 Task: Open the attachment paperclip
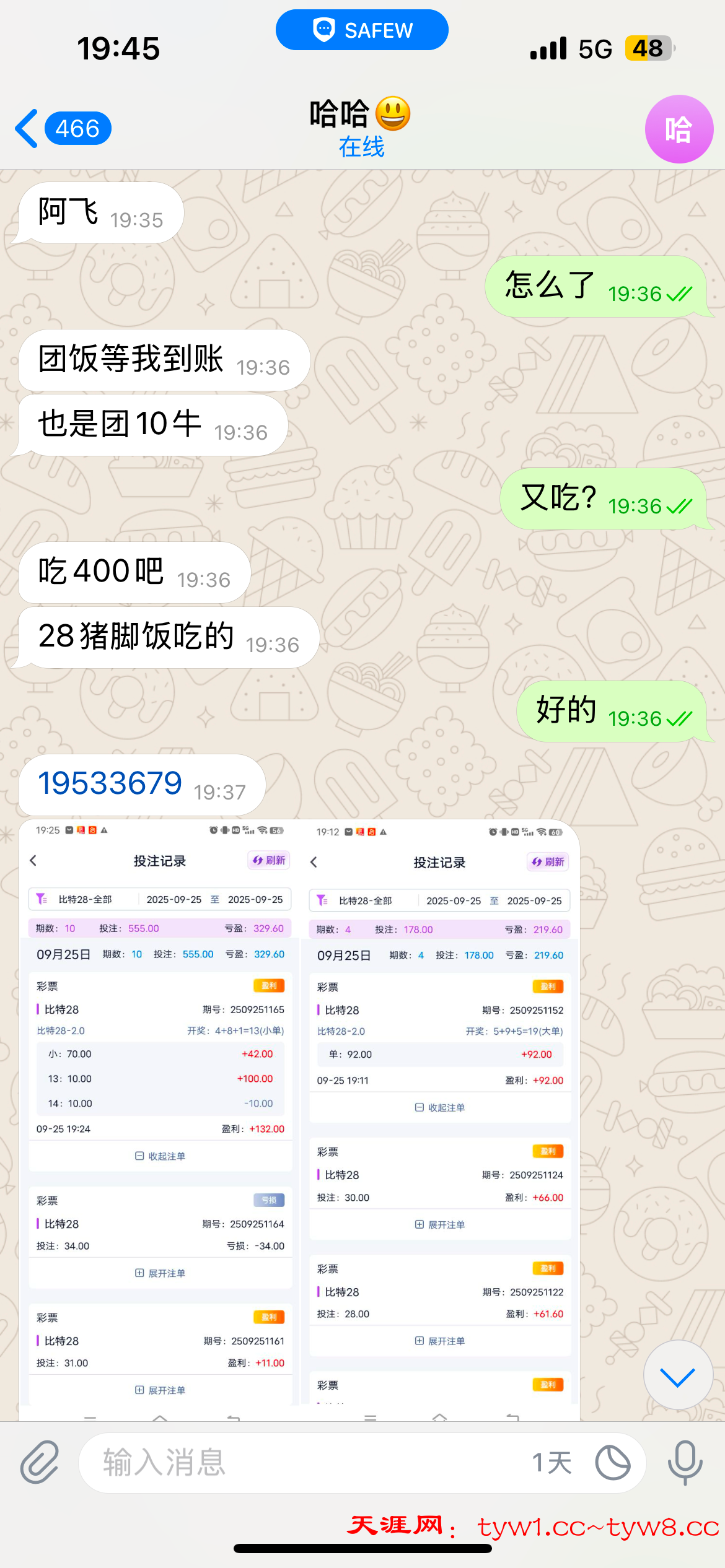pos(40,1462)
